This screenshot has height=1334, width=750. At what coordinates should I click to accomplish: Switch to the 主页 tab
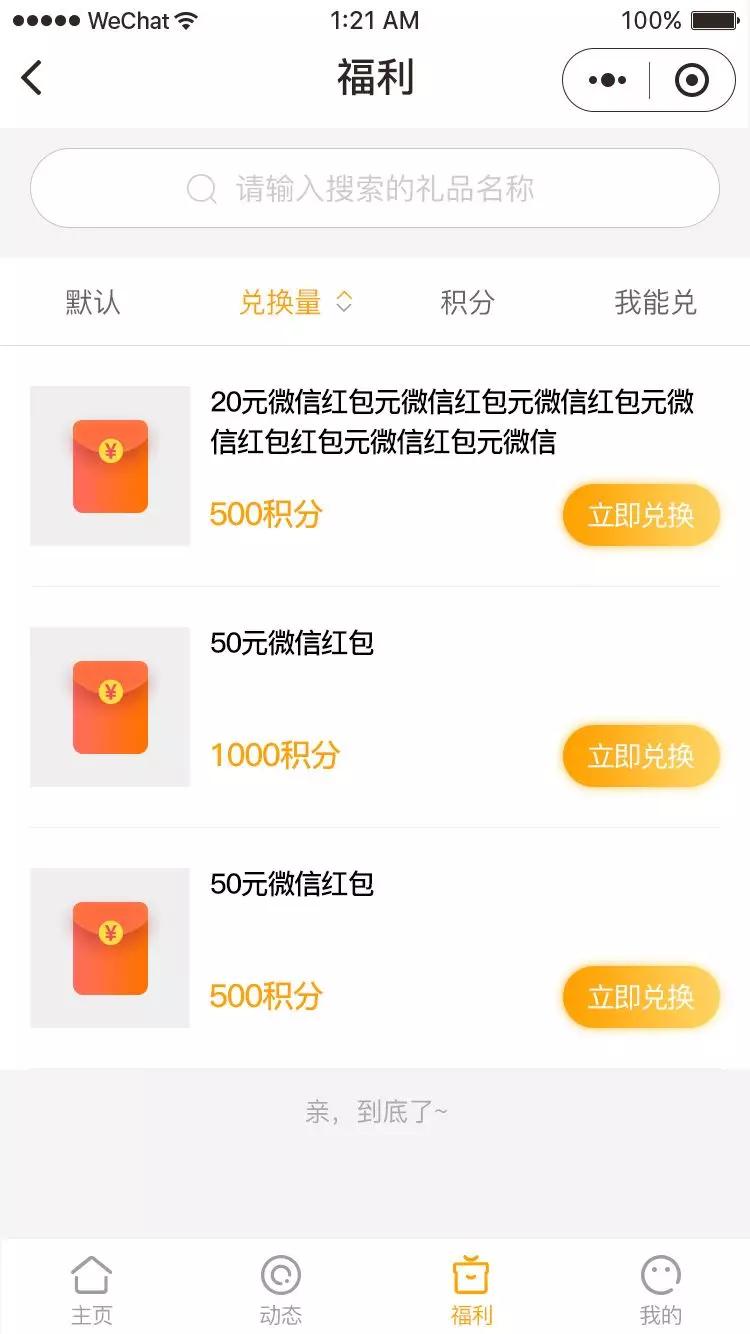click(x=91, y=1290)
